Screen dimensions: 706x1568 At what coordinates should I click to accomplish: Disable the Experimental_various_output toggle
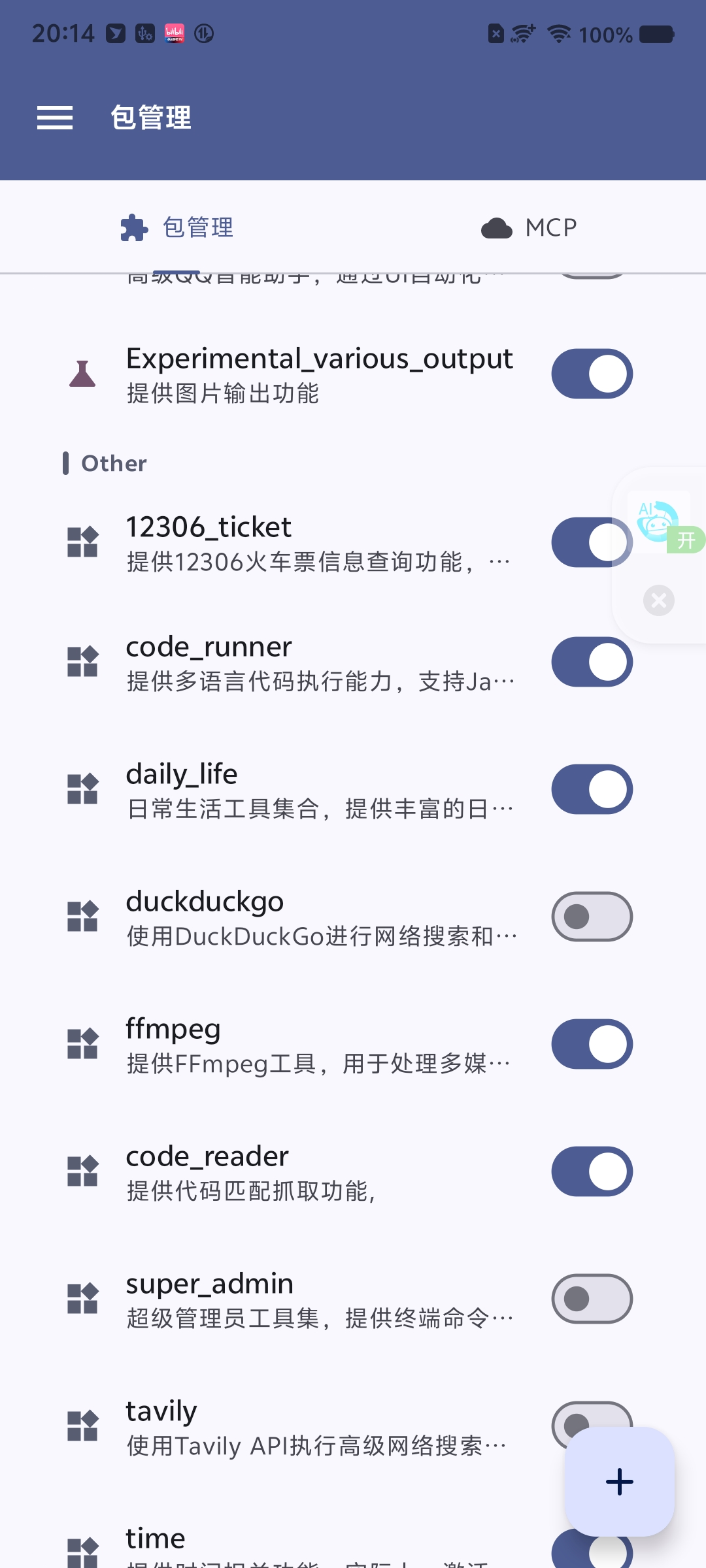click(592, 374)
